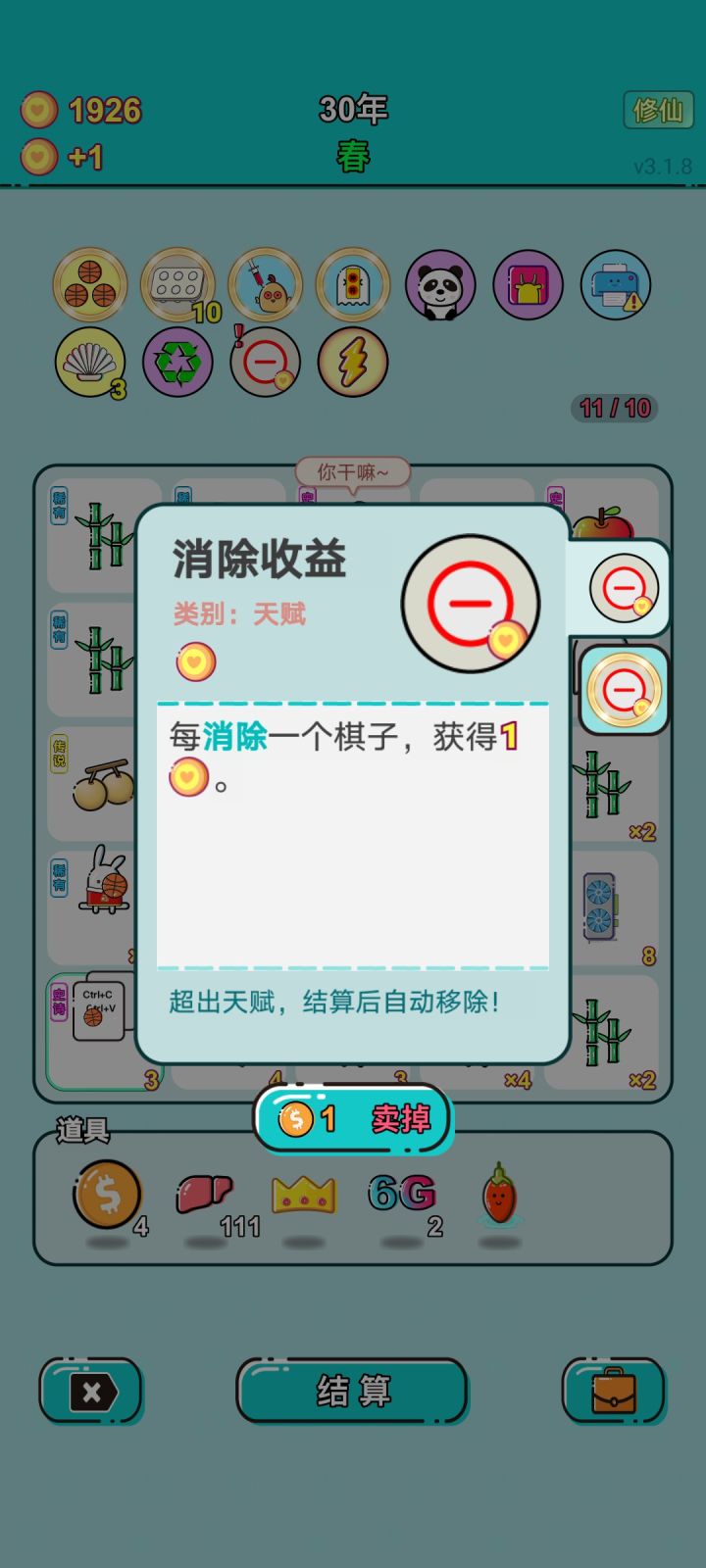Open the egg tray talent showing 10

point(176,284)
